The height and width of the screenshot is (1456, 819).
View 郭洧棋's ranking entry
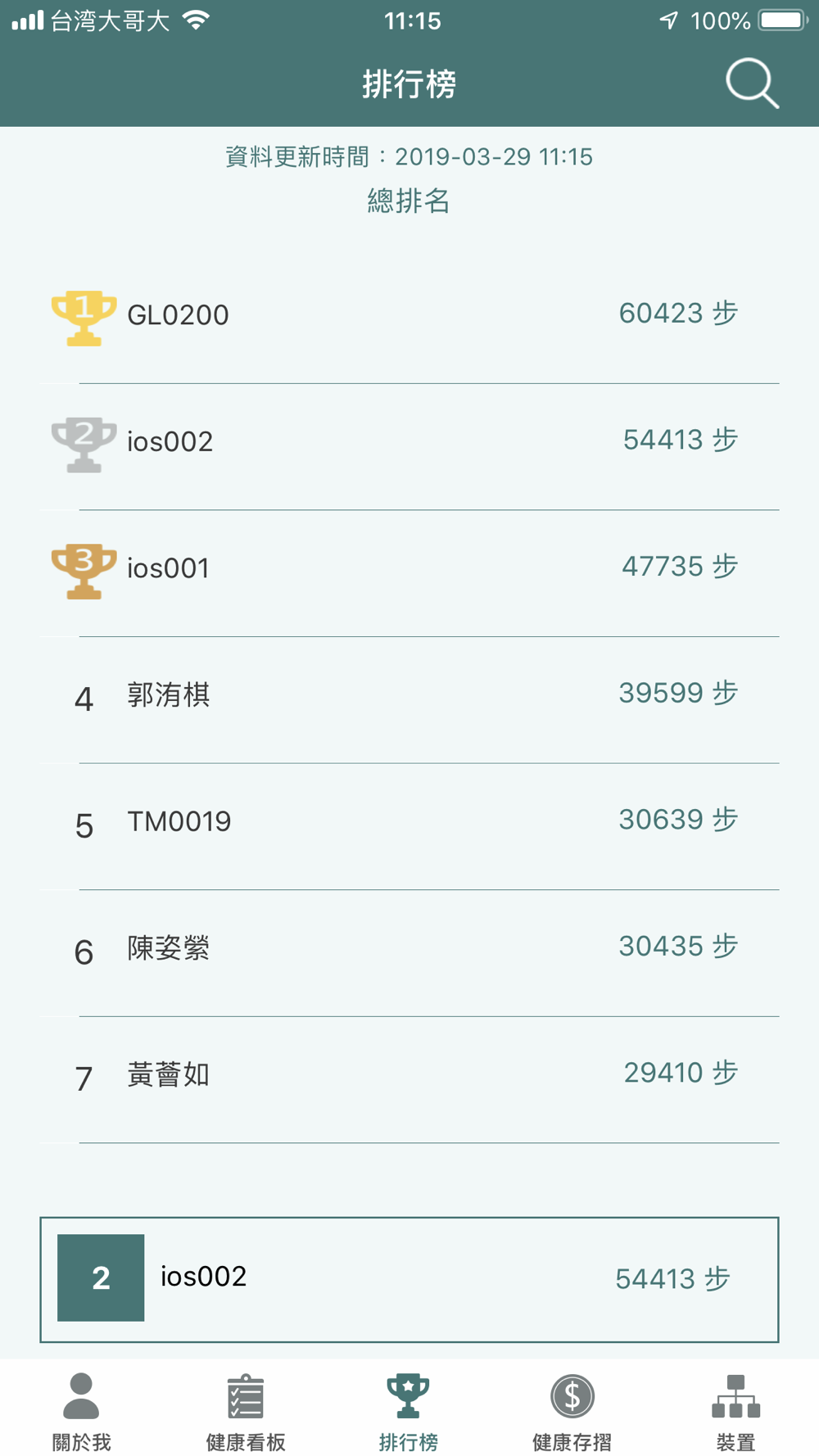[x=409, y=695]
